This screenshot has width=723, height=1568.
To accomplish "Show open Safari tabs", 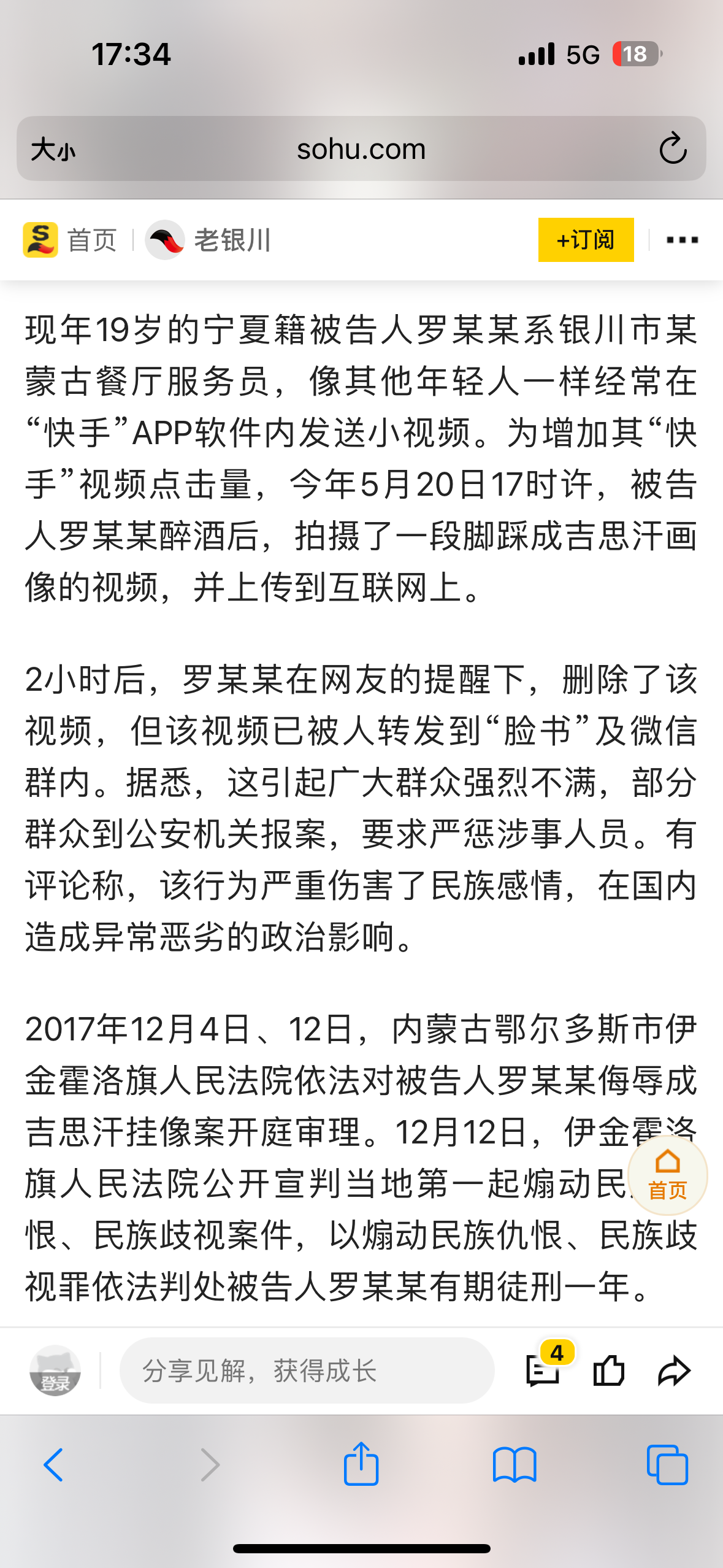I will click(667, 1465).
